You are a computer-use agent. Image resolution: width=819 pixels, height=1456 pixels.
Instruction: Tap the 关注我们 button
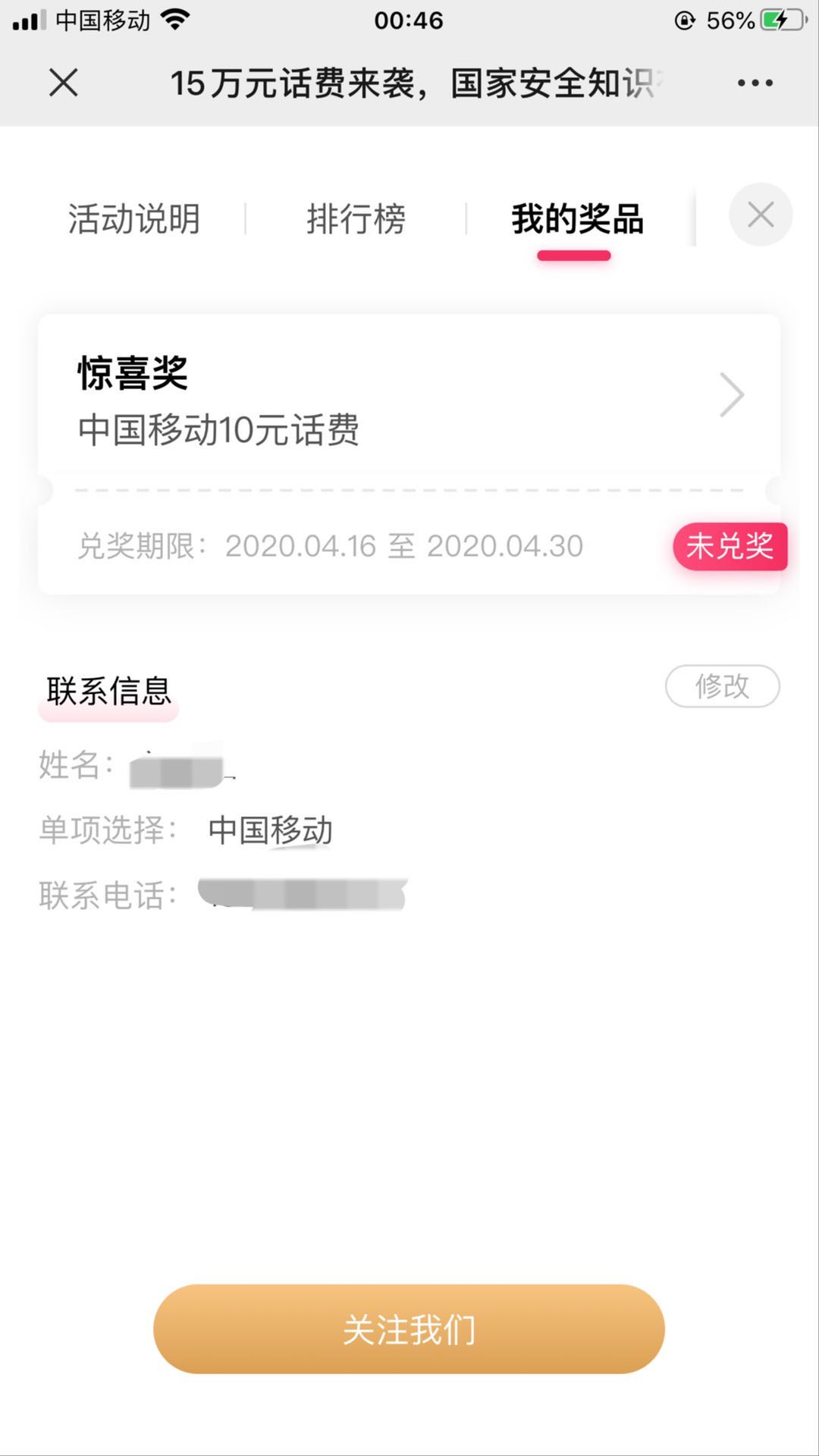pyautogui.click(x=409, y=1329)
